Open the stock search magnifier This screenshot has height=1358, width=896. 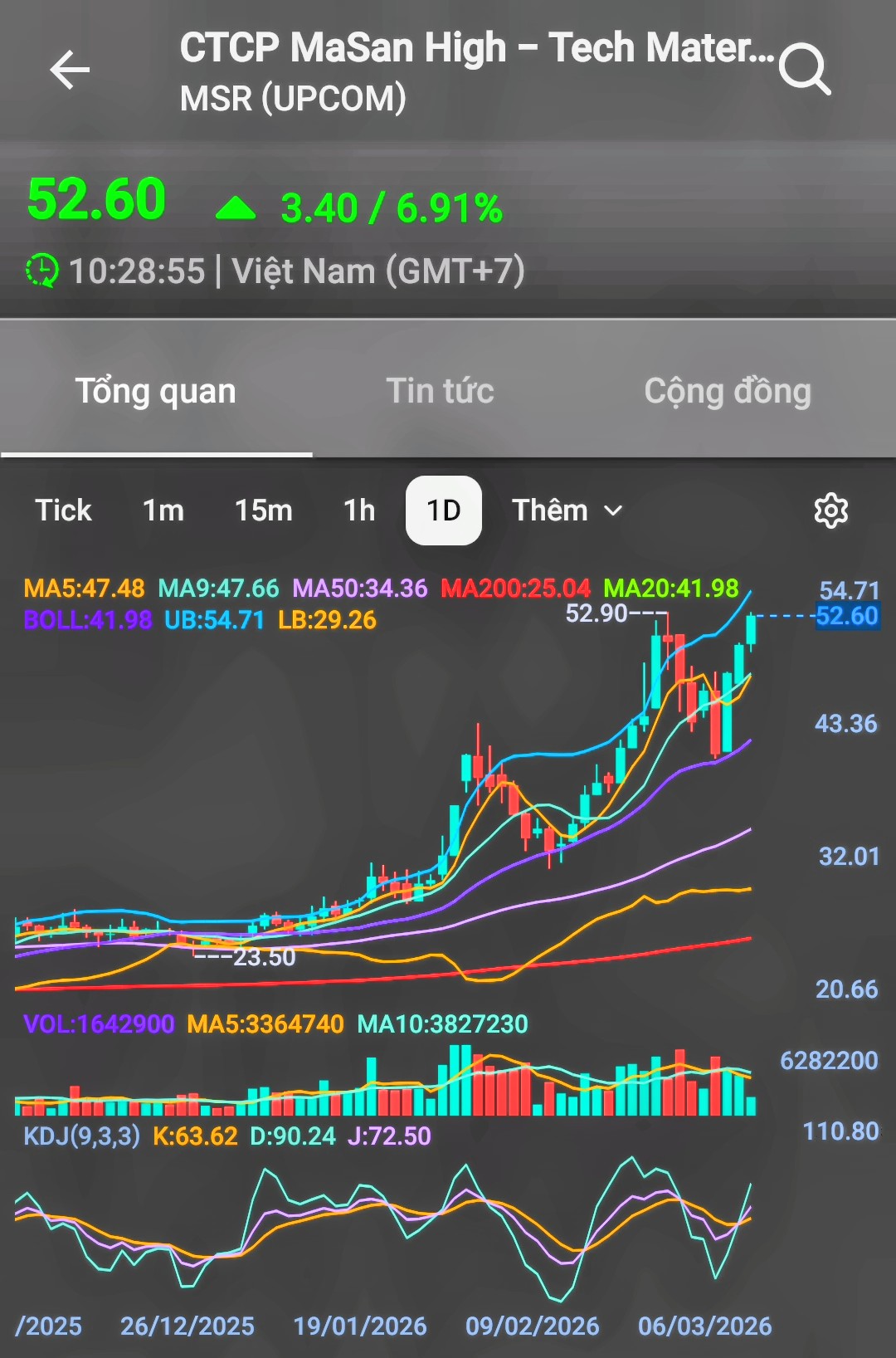(805, 70)
